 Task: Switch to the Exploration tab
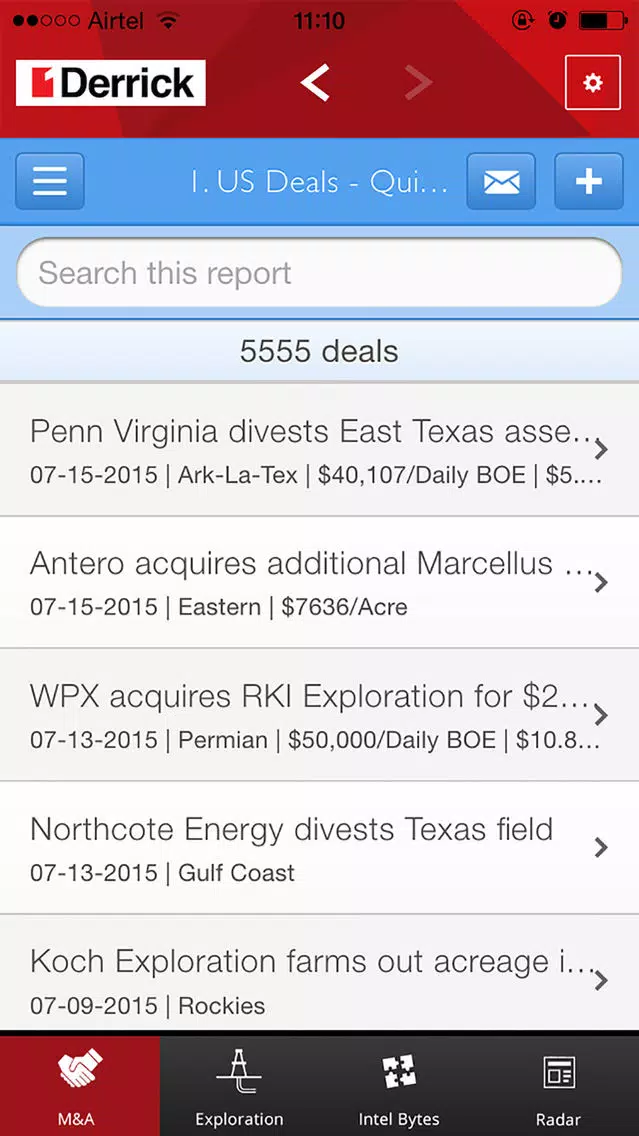pyautogui.click(x=239, y=1086)
